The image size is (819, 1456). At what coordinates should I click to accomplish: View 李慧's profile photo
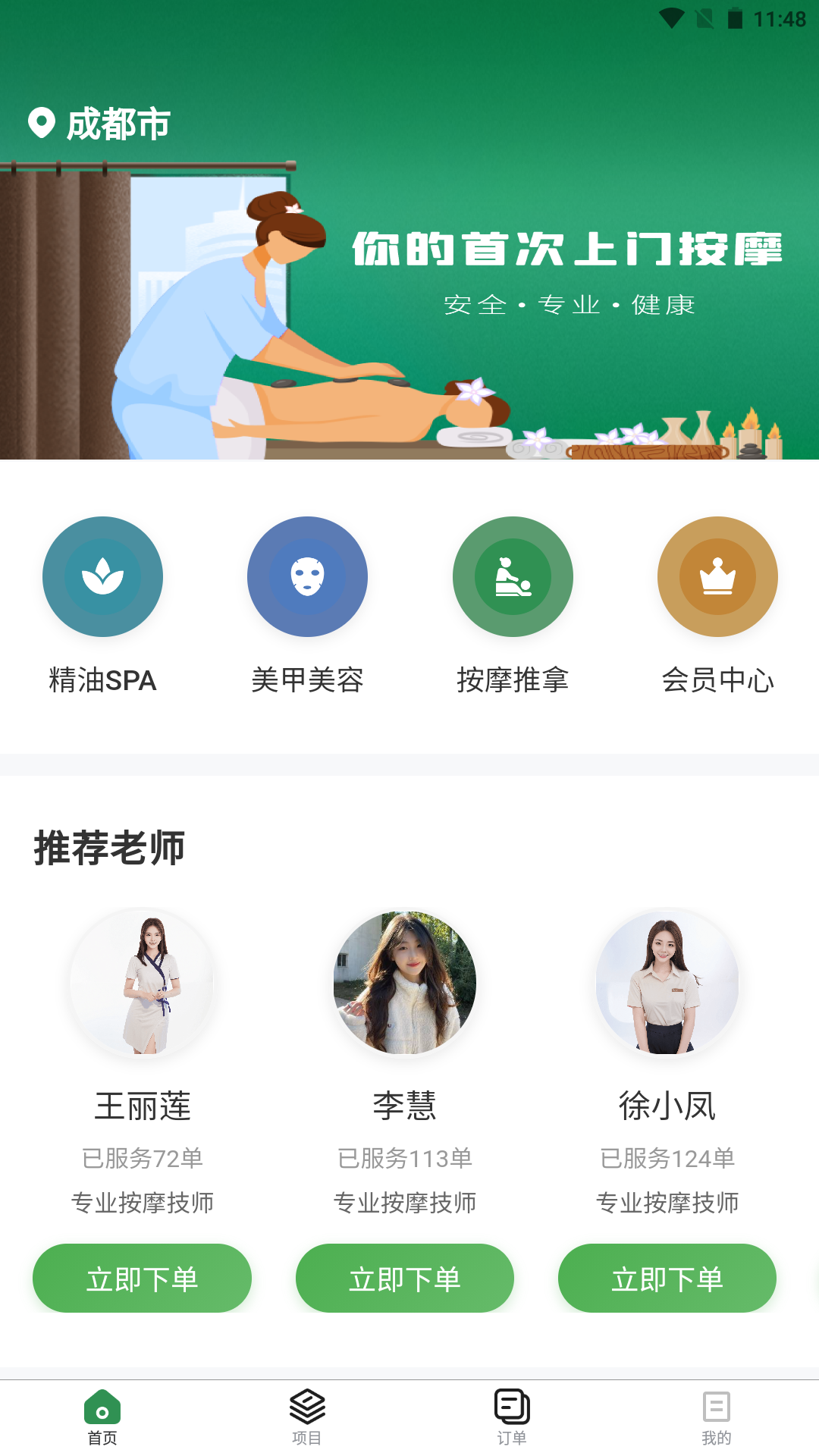point(405,983)
